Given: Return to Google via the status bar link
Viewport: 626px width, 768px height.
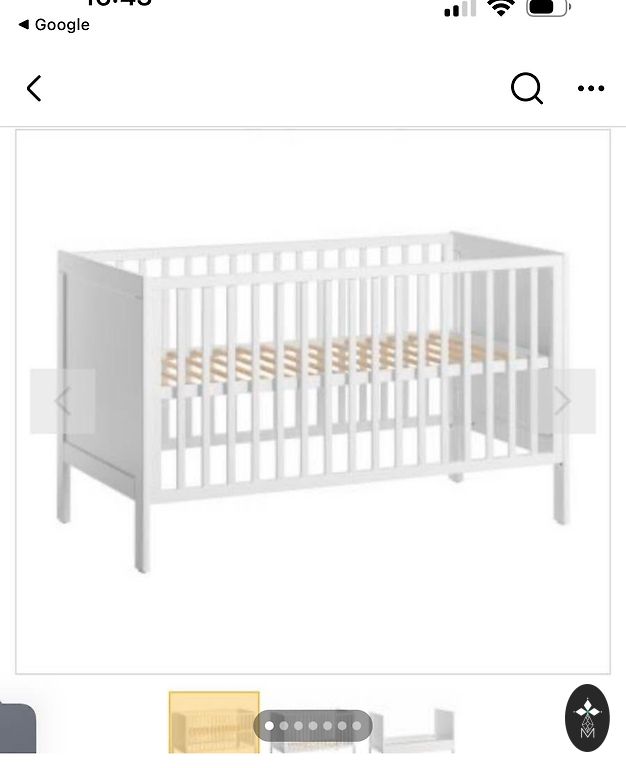Looking at the screenshot, I should pos(54,25).
